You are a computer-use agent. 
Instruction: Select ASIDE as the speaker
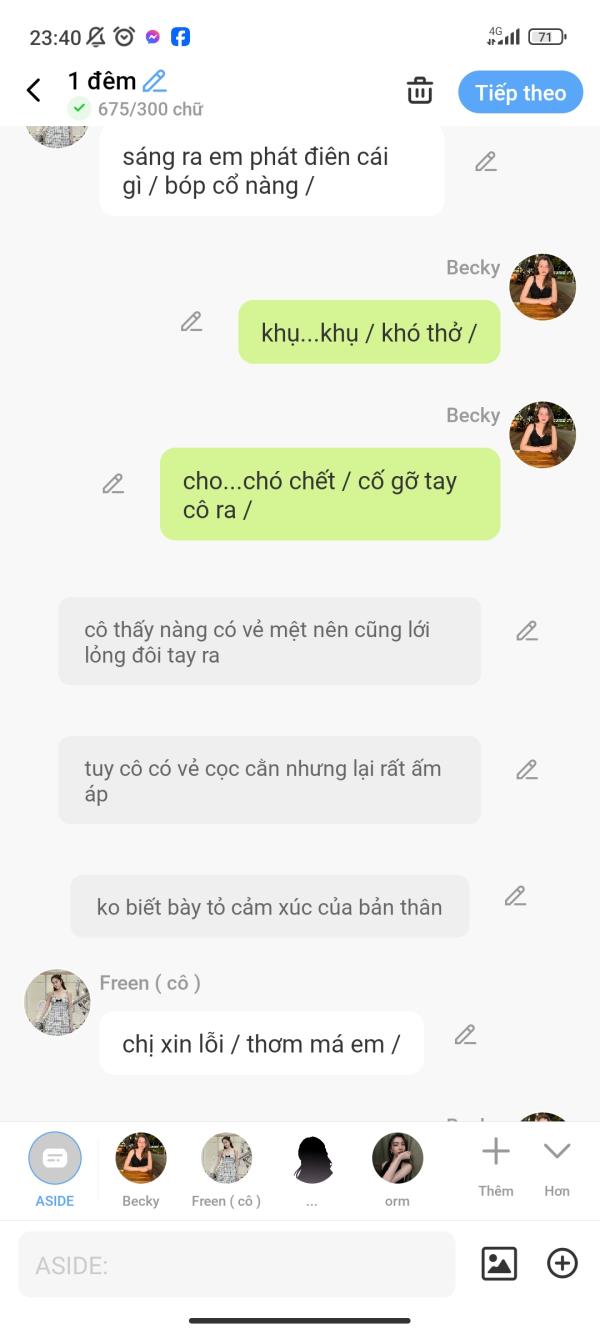point(55,1160)
